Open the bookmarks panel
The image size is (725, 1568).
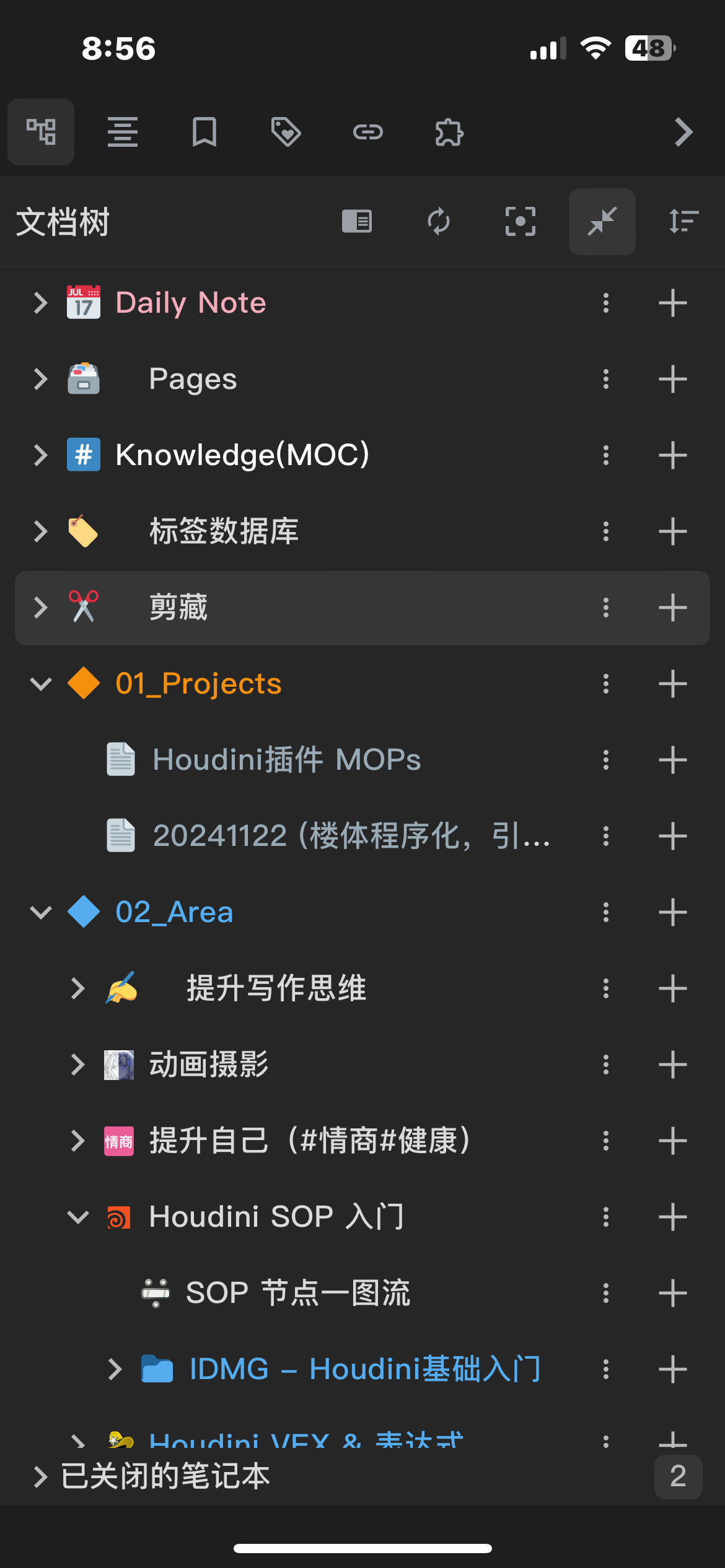click(204, 131)
